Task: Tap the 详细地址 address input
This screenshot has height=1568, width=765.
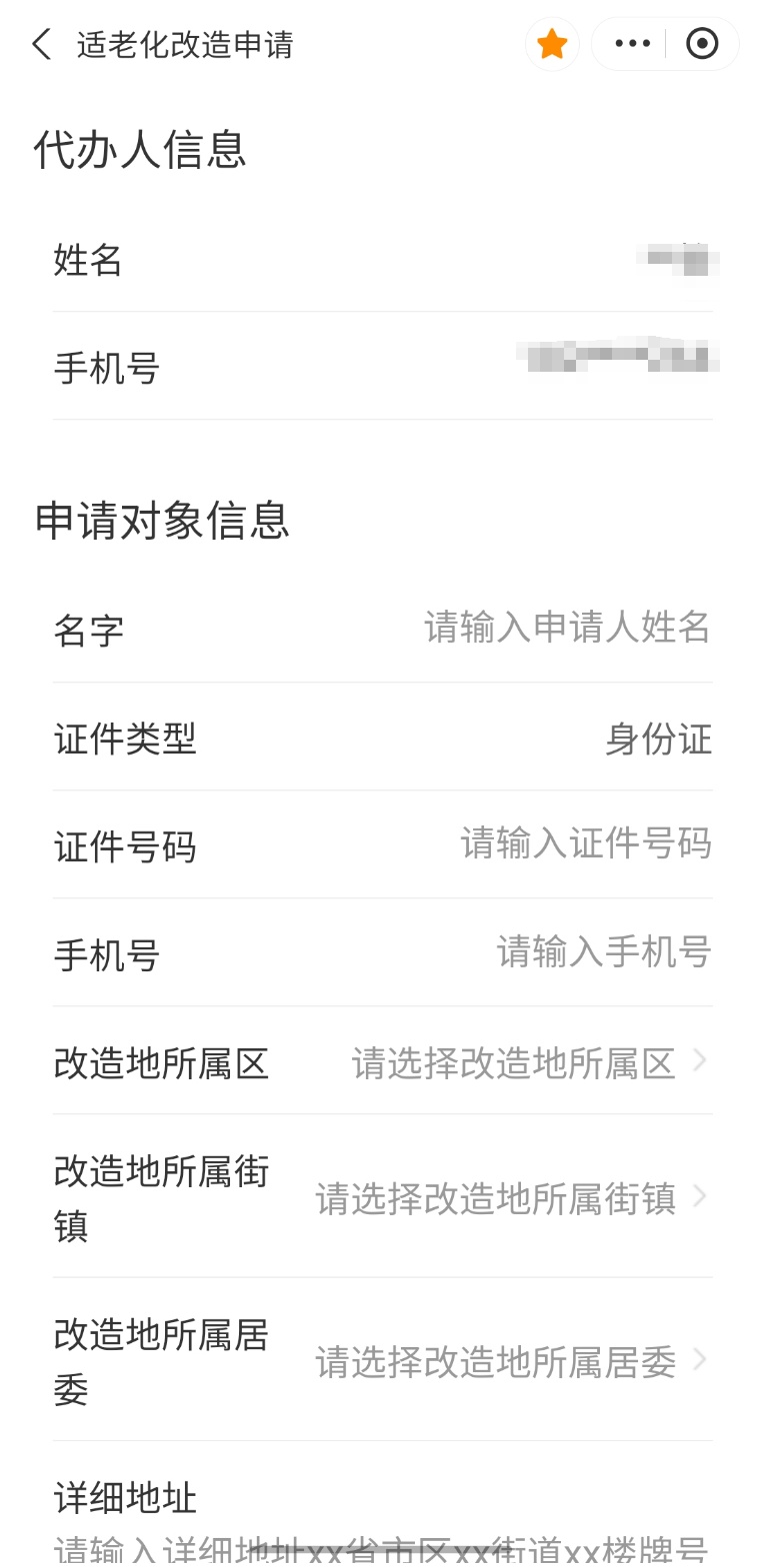Action: 380,1550
